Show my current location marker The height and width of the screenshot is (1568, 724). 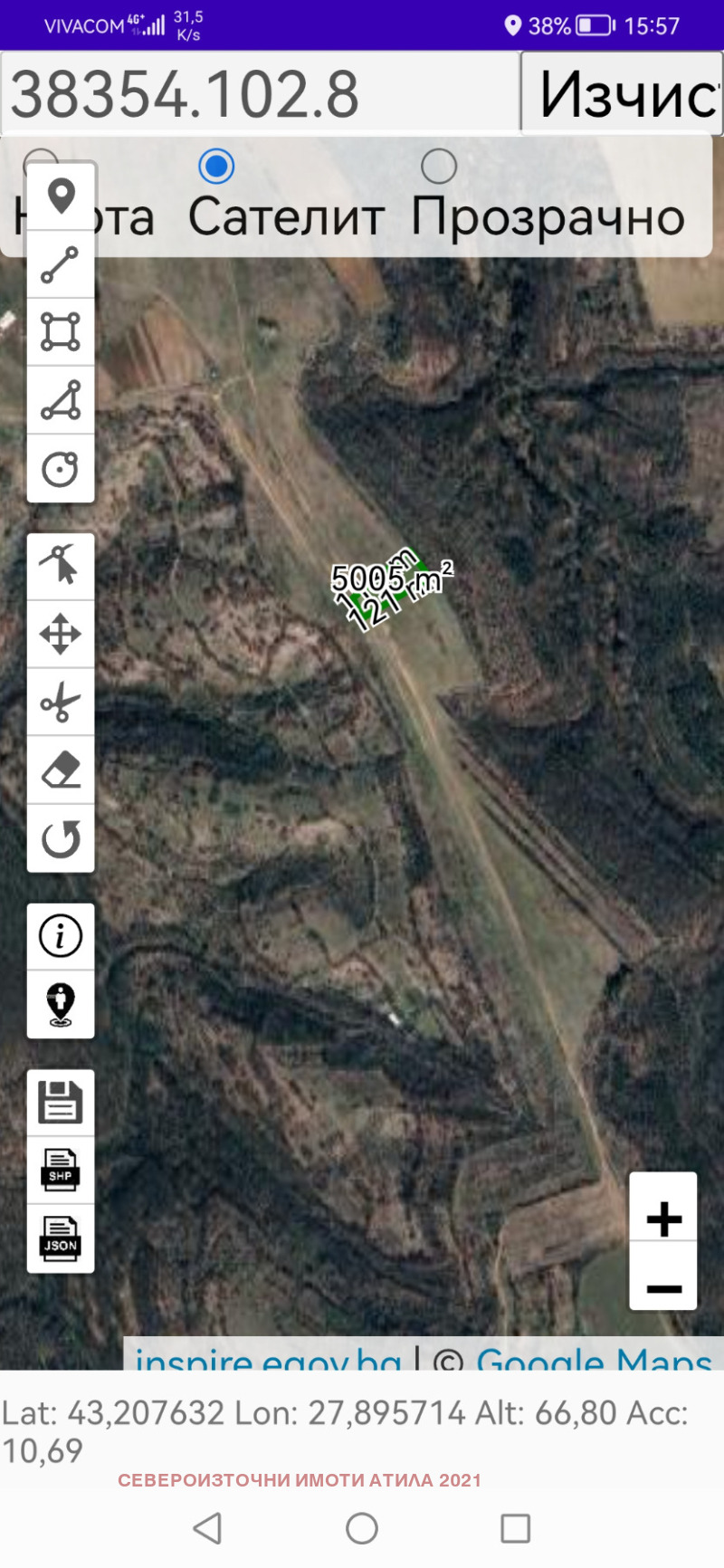[x=61, y=1005]
